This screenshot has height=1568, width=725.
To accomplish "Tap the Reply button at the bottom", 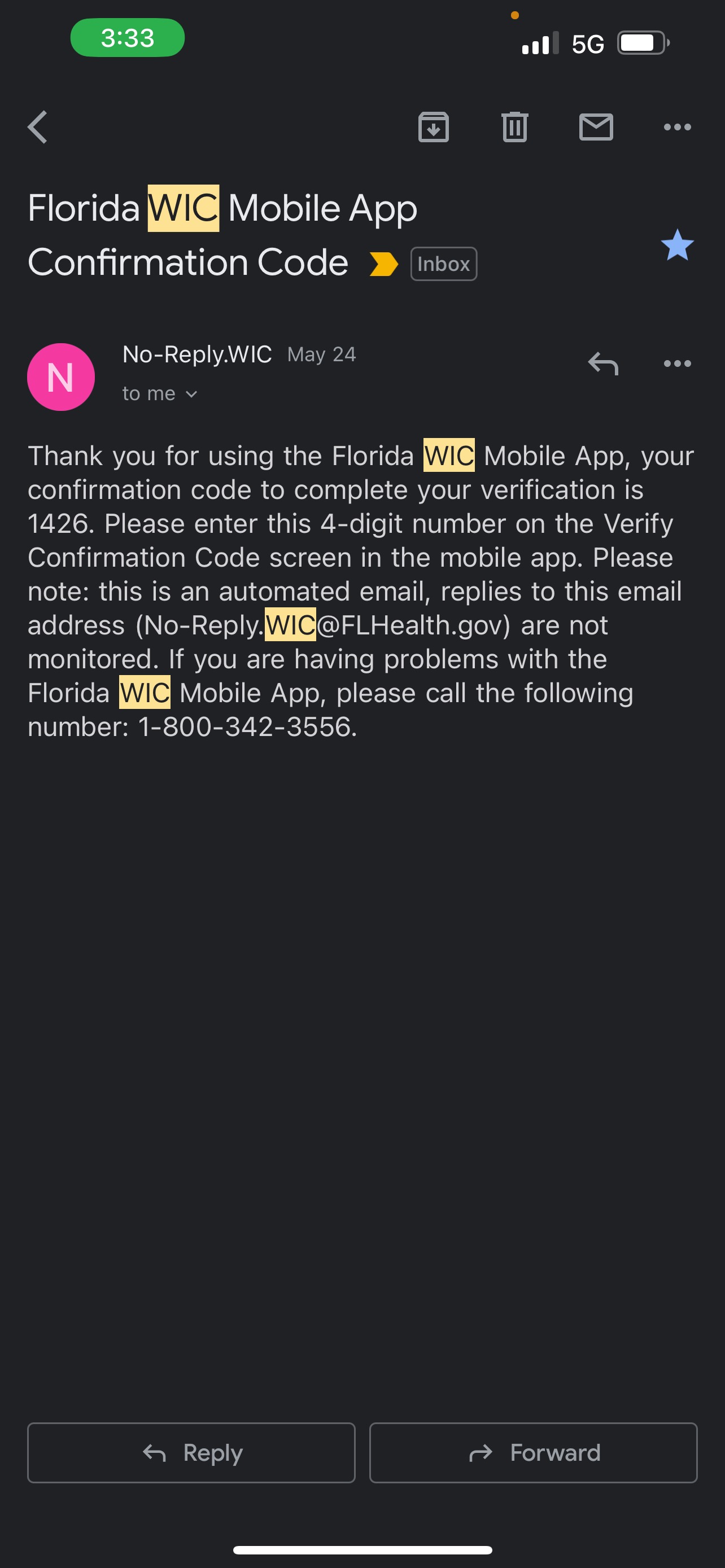I will tap(191, 1453).
